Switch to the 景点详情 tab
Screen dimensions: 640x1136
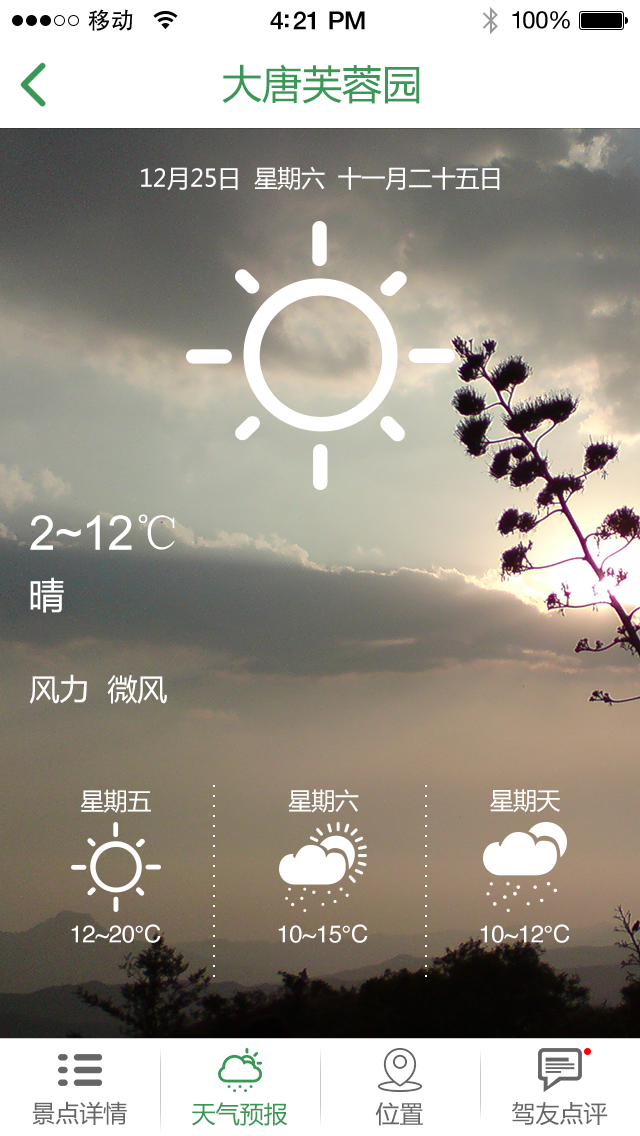(80, 1087)
